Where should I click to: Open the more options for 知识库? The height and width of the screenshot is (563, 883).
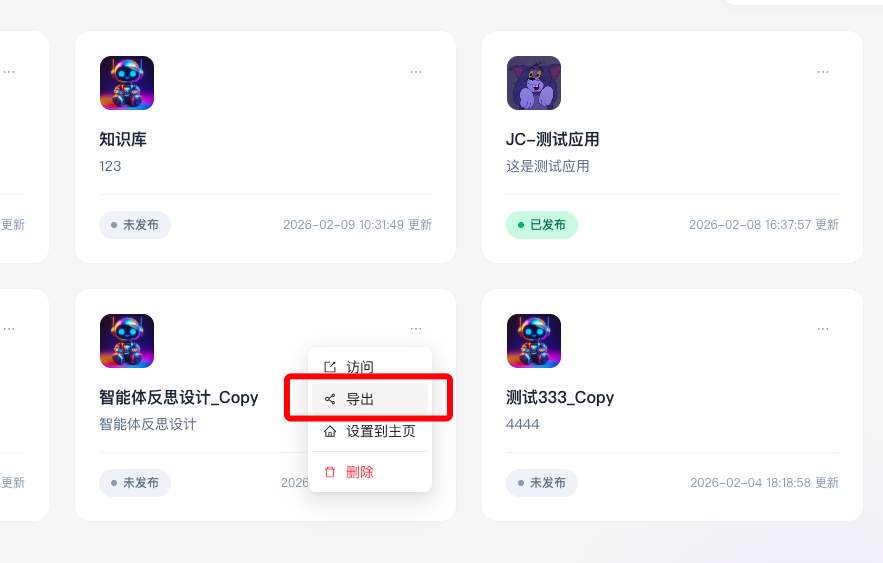pyautogui.click(x=416, y=72)
